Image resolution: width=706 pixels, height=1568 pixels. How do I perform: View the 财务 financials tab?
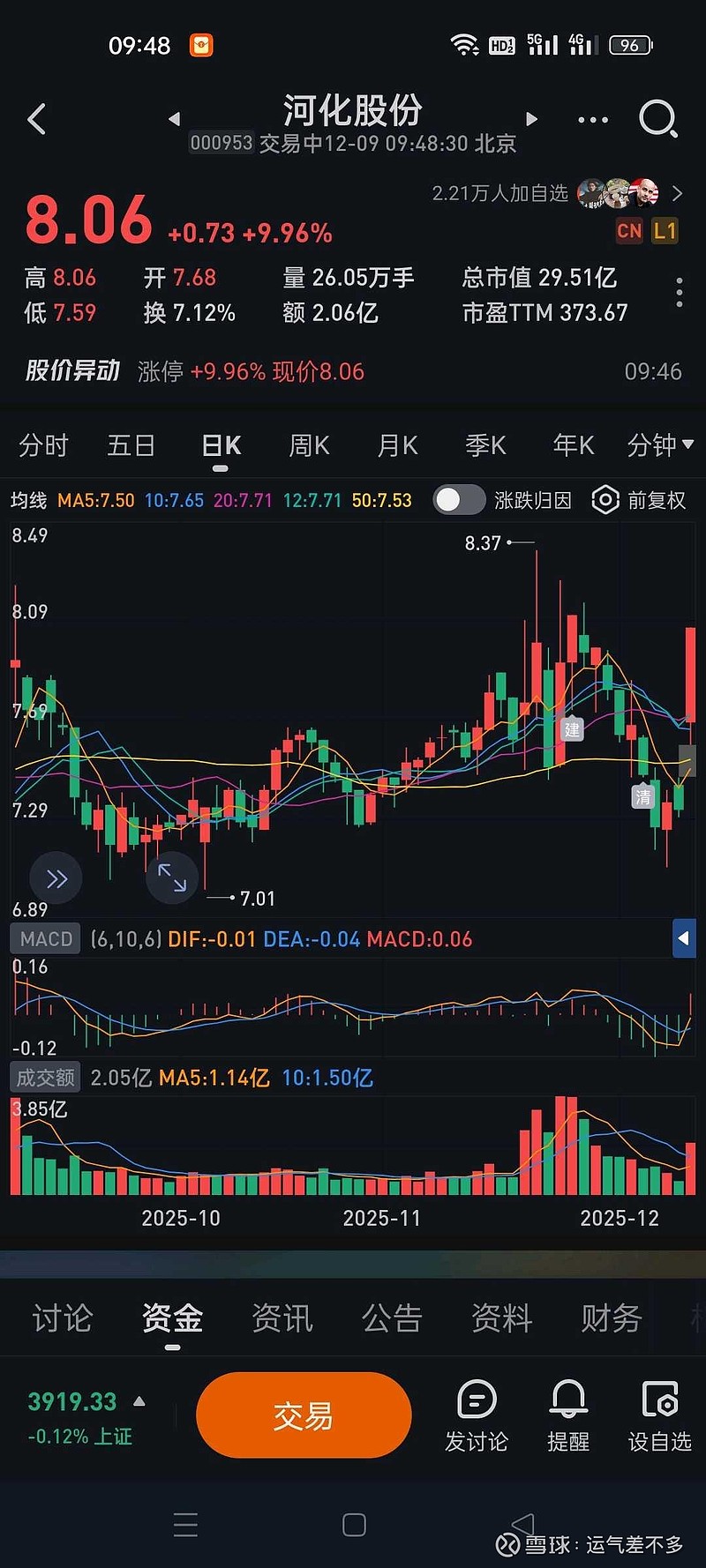[611, 1318]
